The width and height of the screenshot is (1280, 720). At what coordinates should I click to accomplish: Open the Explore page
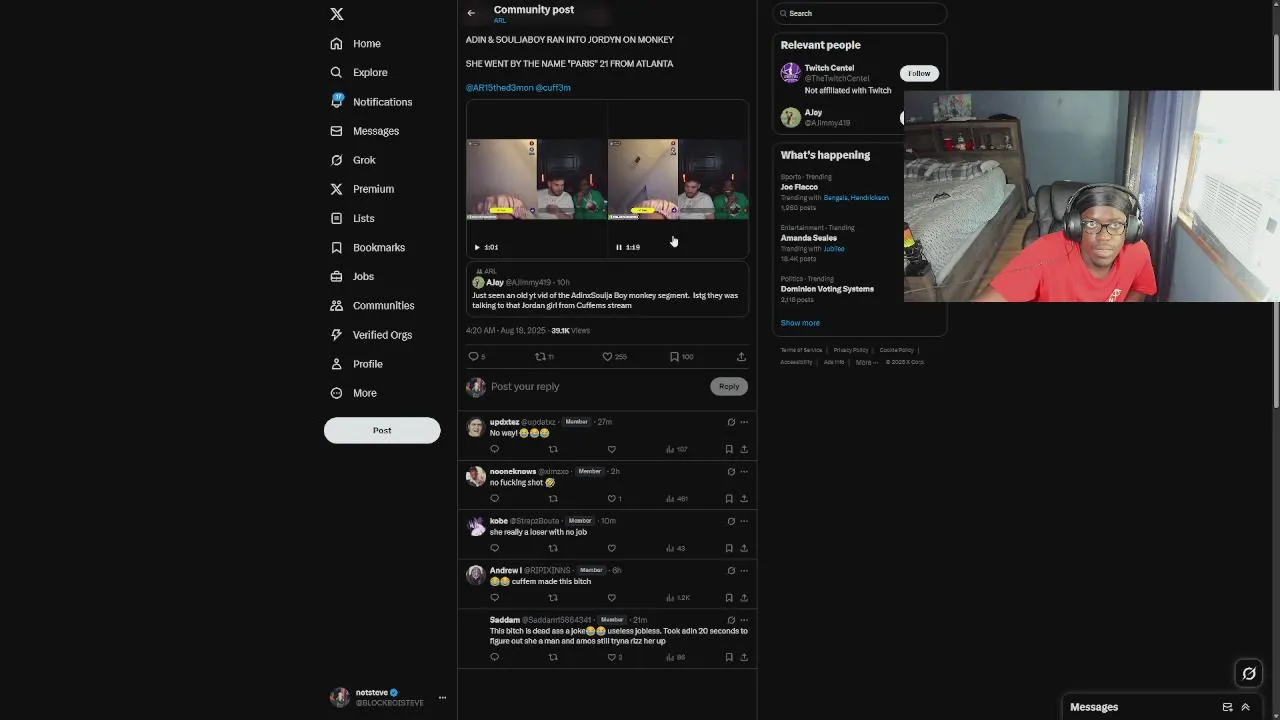pos(369,73)
